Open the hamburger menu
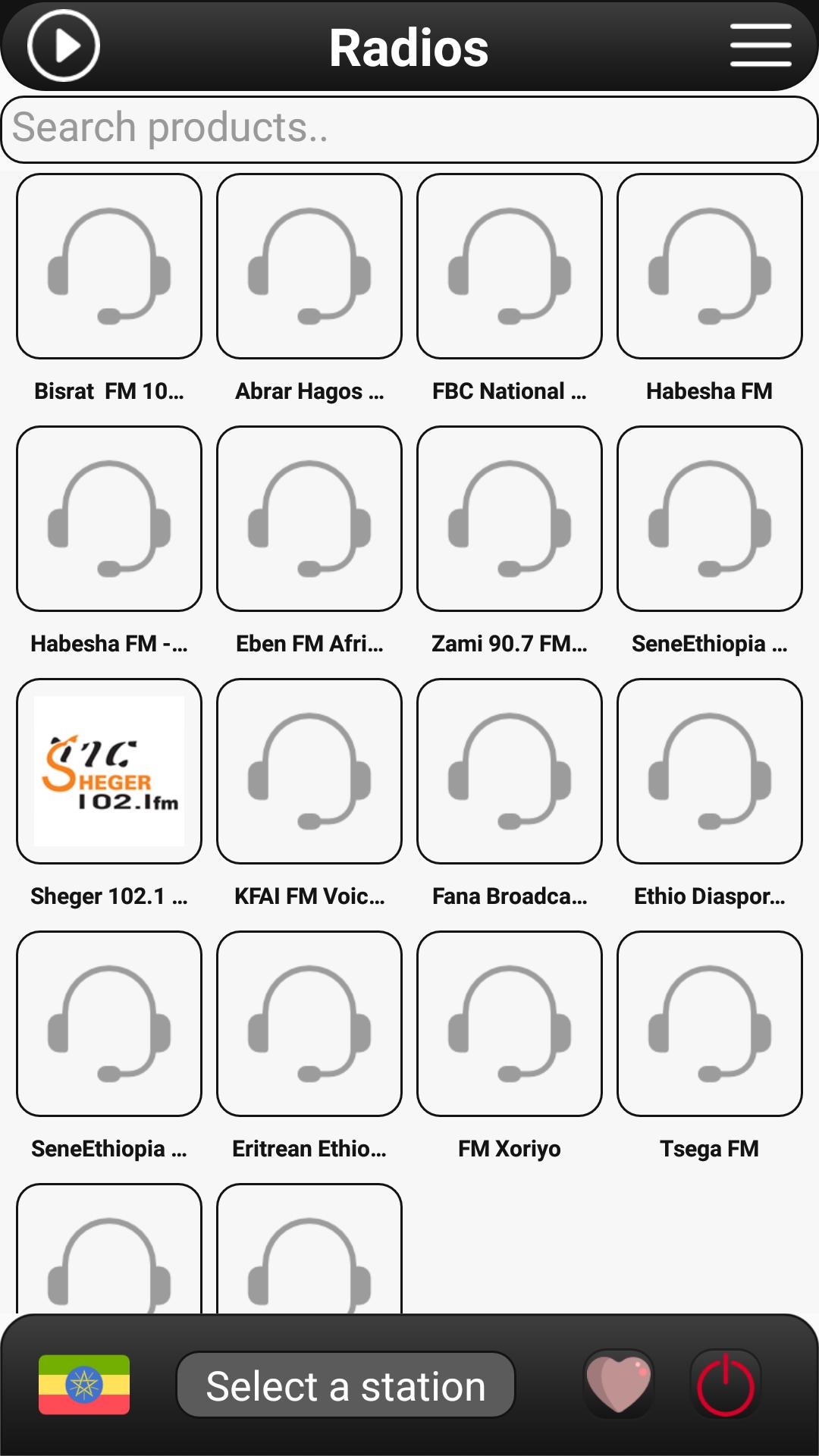This screenshot has width=819, height=1456. [x=761, y=45]
